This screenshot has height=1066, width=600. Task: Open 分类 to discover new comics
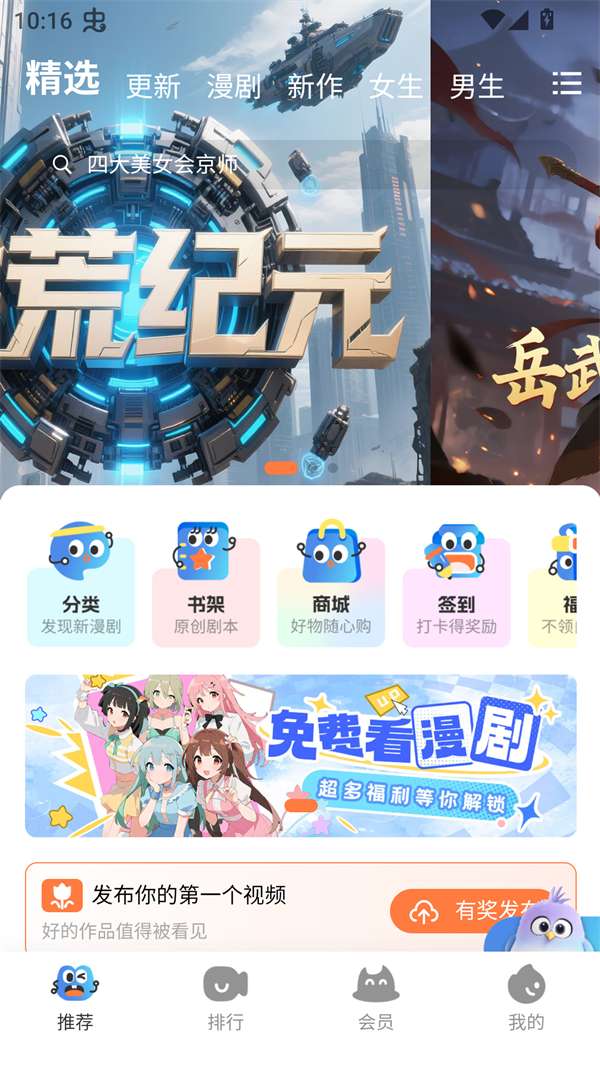tap(81, 588)
